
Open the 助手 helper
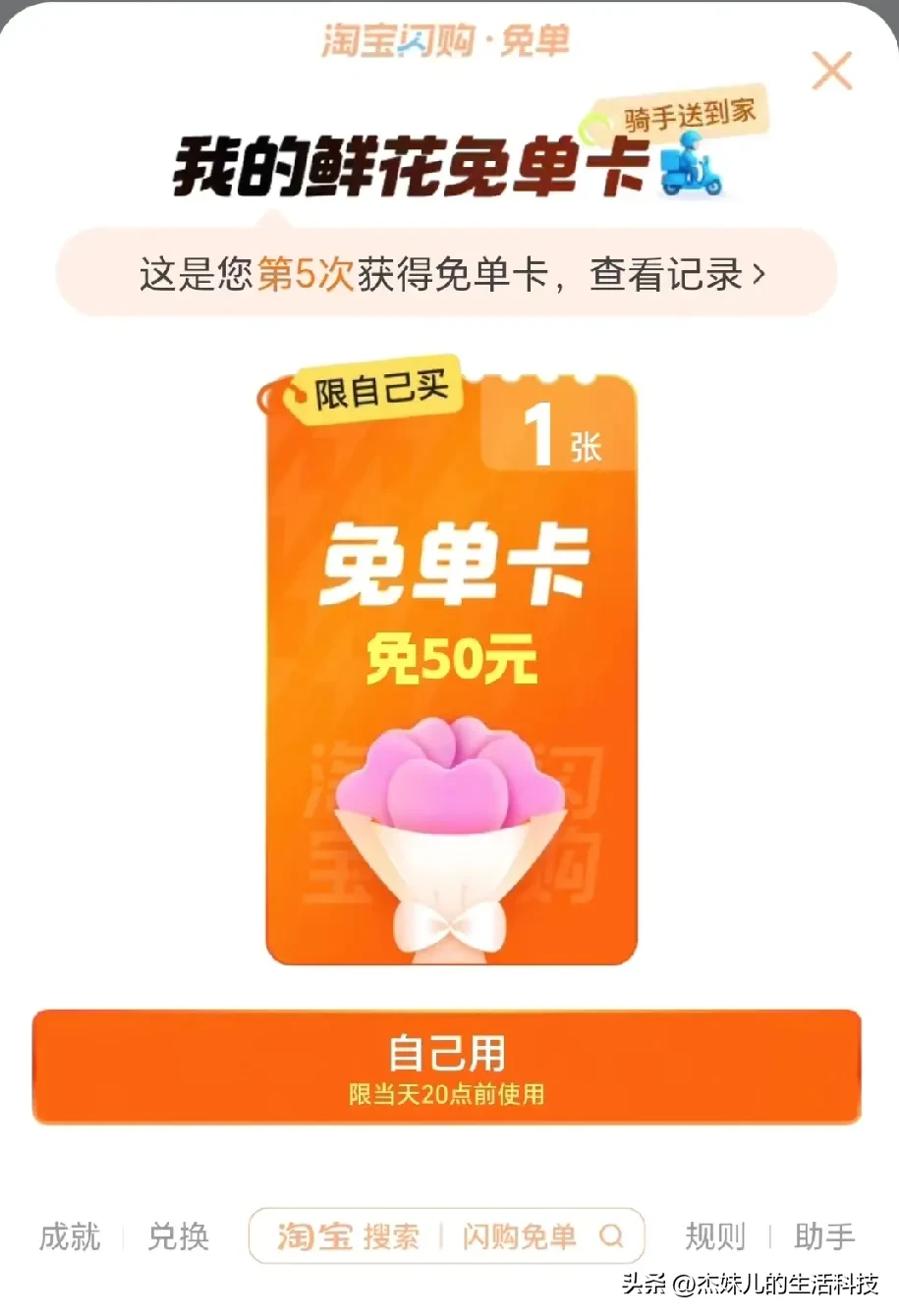[x=823, y=1236]
